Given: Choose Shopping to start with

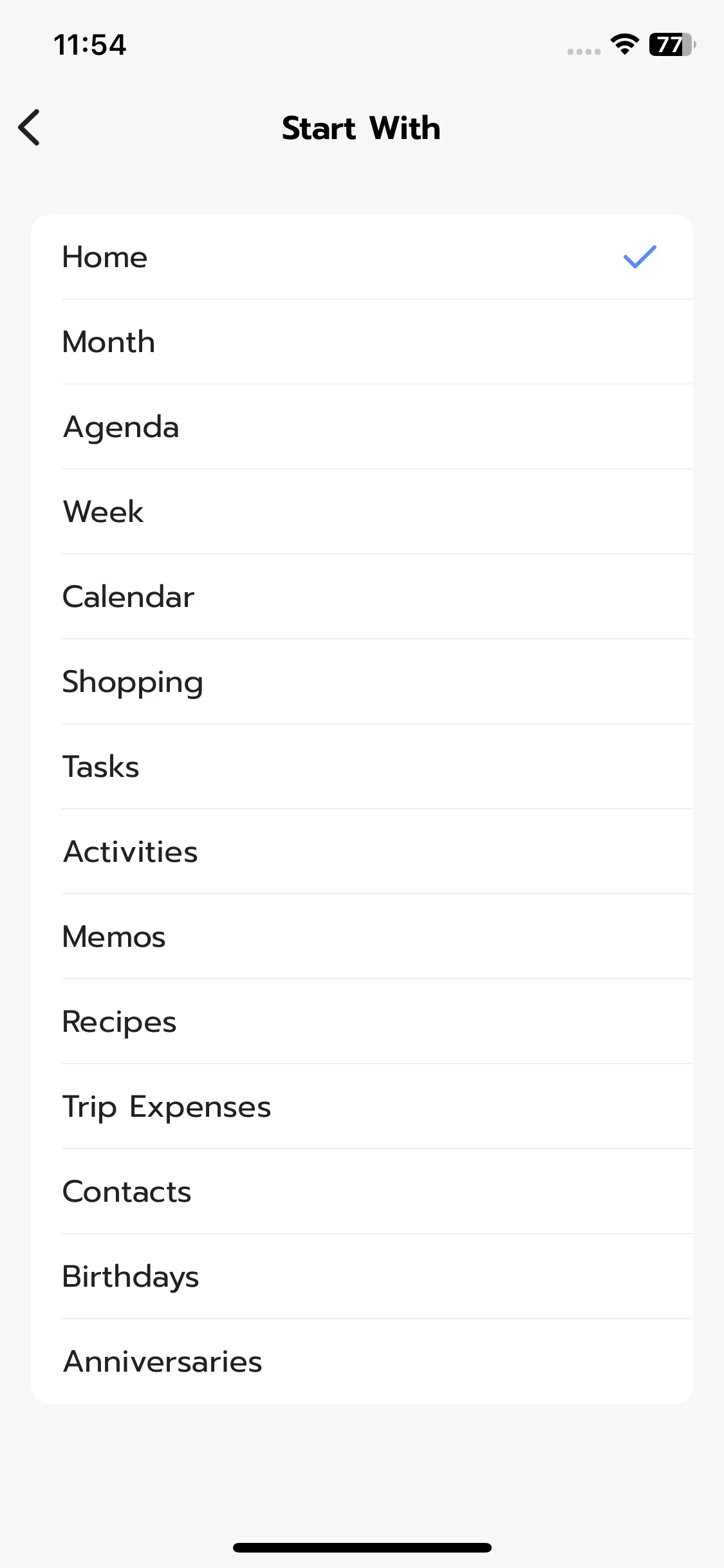Looking at the screenshot, I should click(360, 682).
